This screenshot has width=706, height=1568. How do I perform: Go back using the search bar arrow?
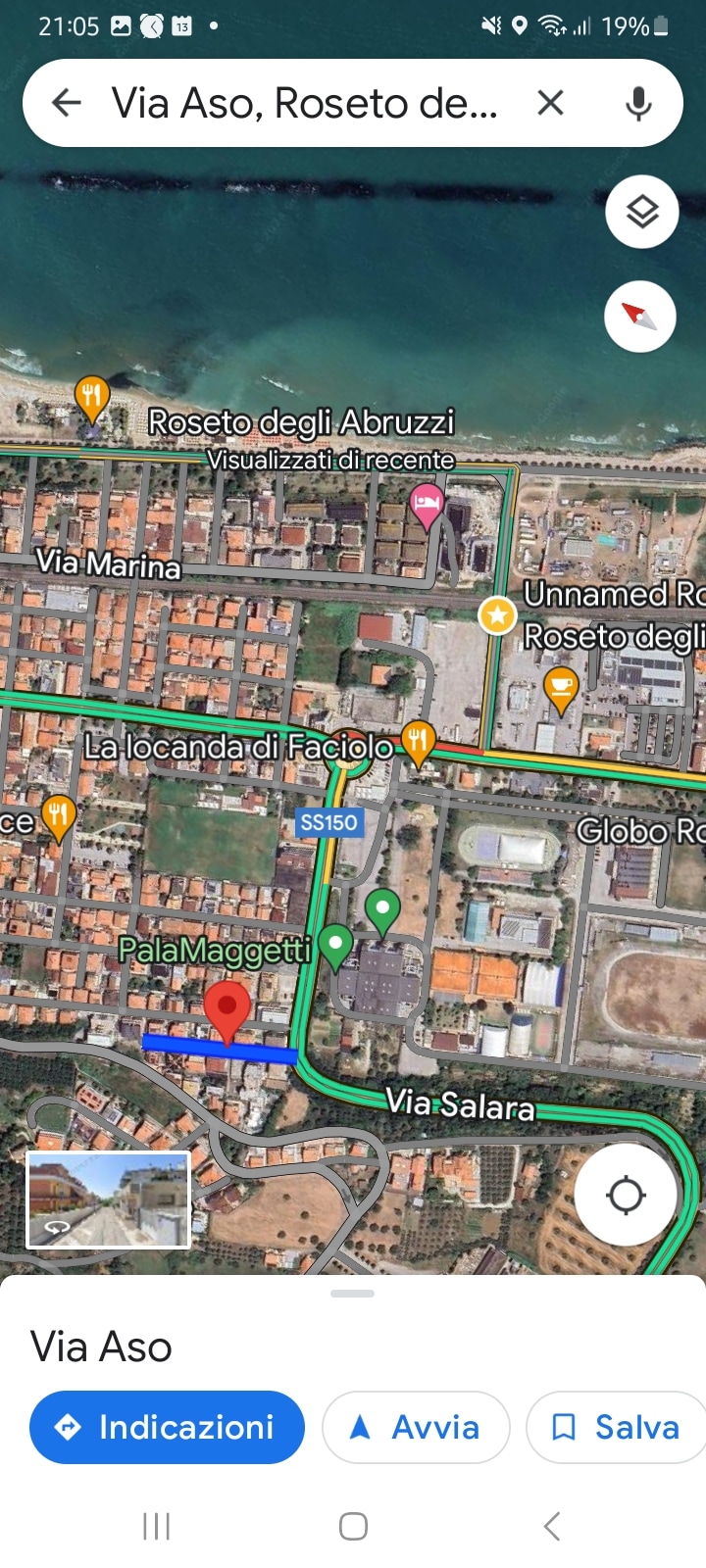point(66,103)
